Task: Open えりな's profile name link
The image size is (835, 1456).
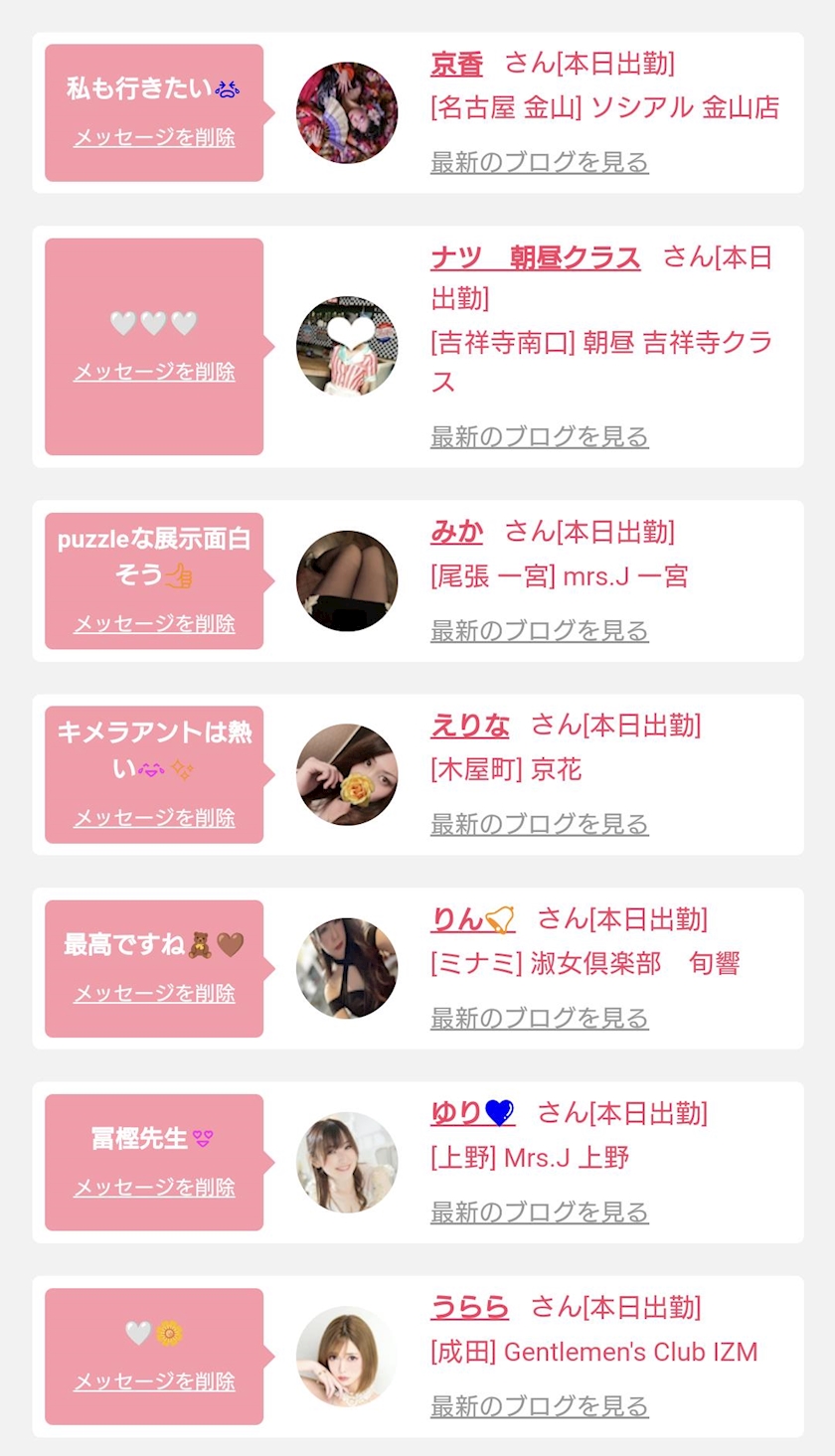Action: click(469, 726)
